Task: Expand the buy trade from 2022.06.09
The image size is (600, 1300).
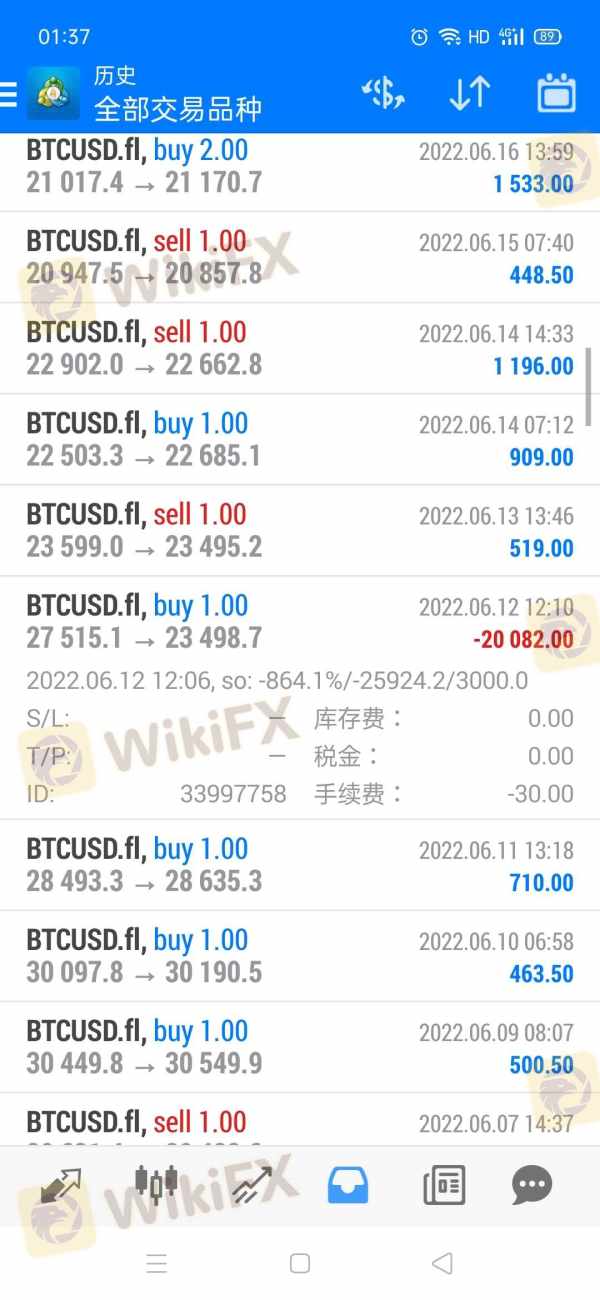Action: [x=300, y=1047]
